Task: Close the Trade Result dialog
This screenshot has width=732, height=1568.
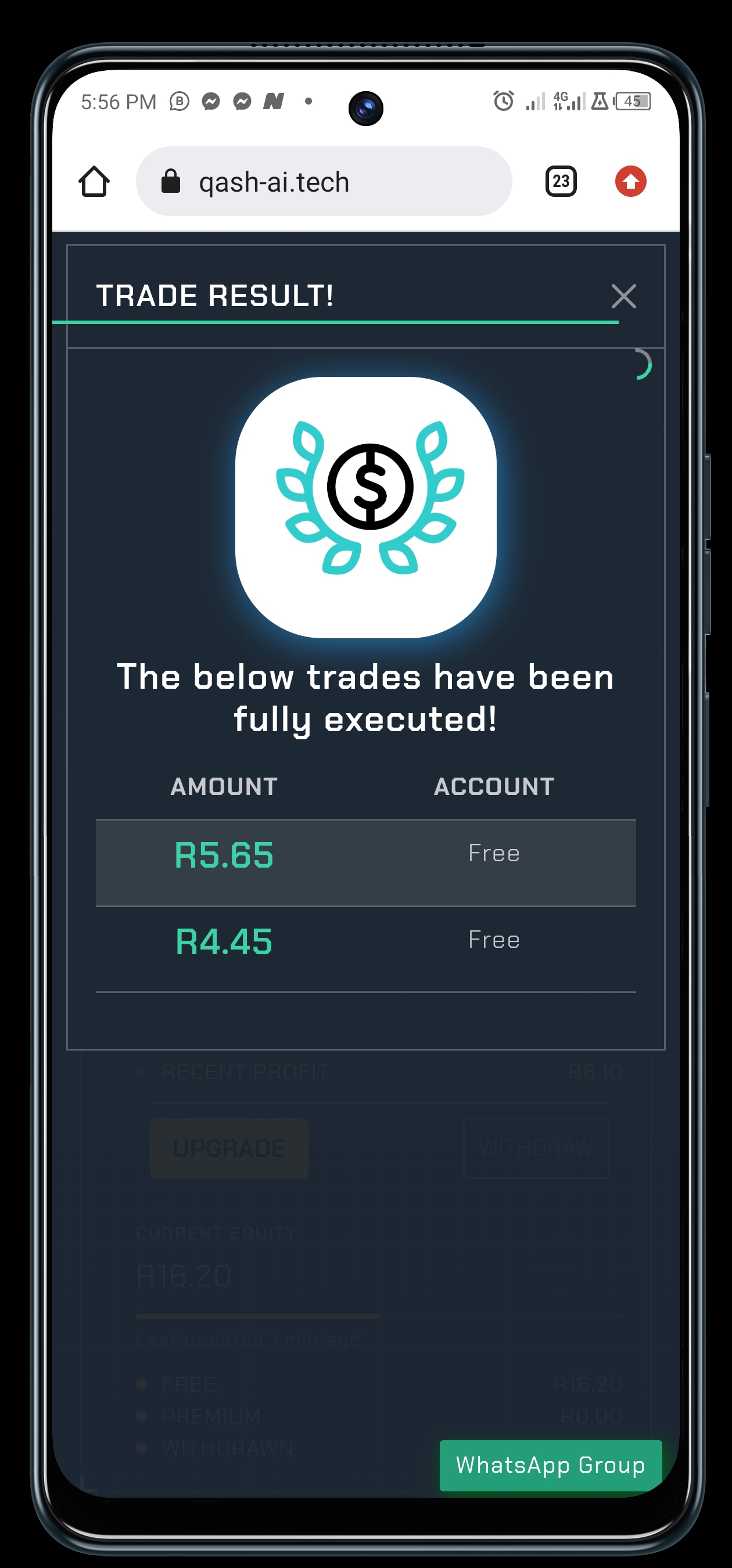Action: 623,296
